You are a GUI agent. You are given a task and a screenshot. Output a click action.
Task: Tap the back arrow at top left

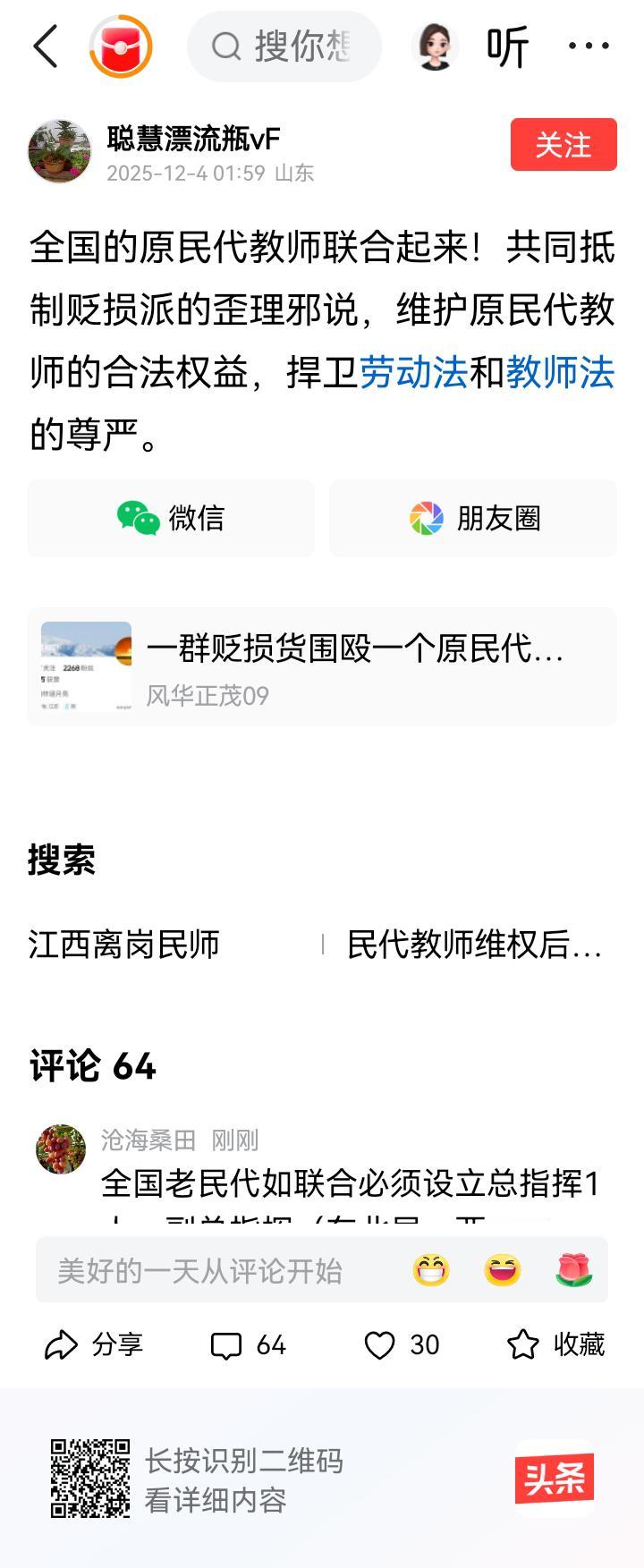tap(44, 46)
